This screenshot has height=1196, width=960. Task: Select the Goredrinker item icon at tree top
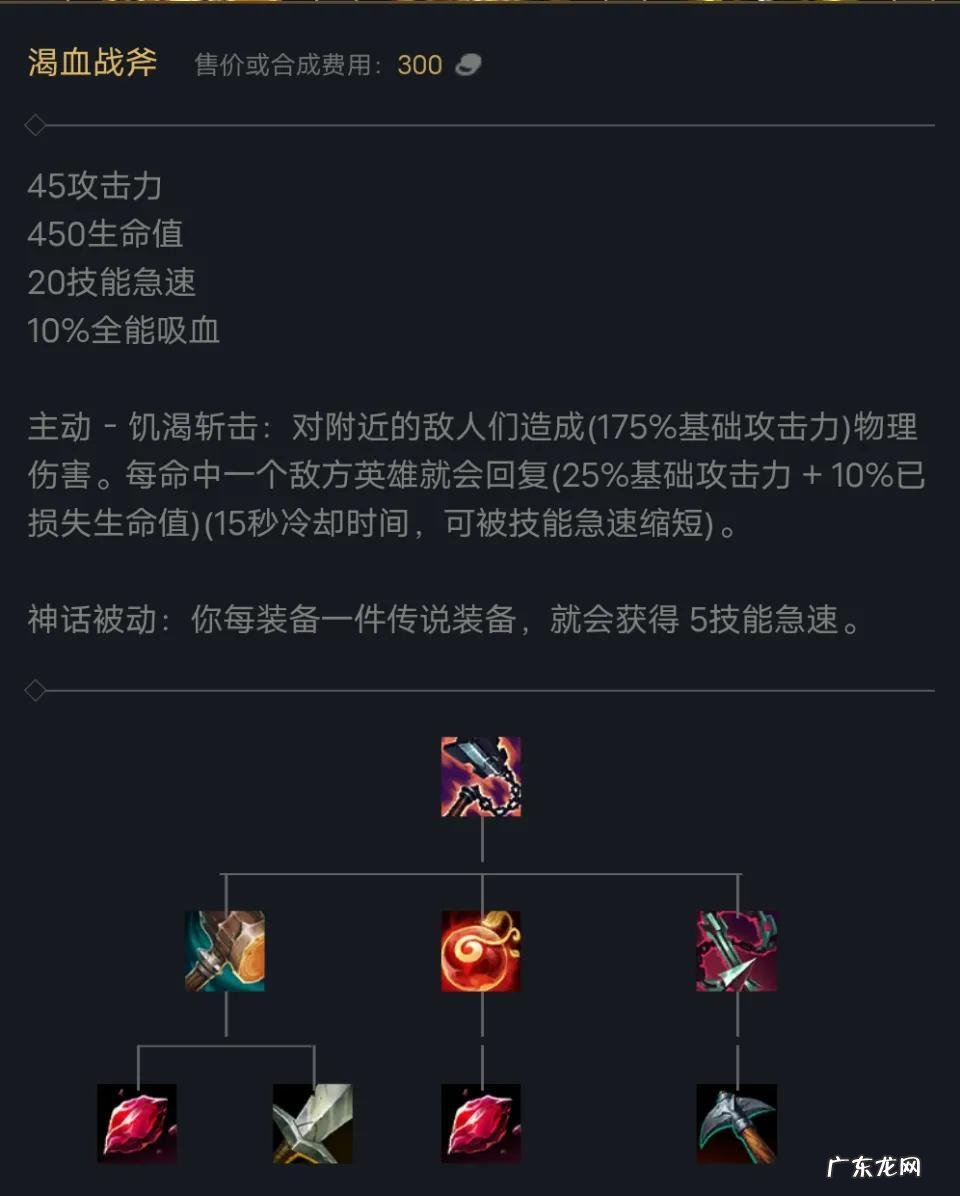click(480, 775)
